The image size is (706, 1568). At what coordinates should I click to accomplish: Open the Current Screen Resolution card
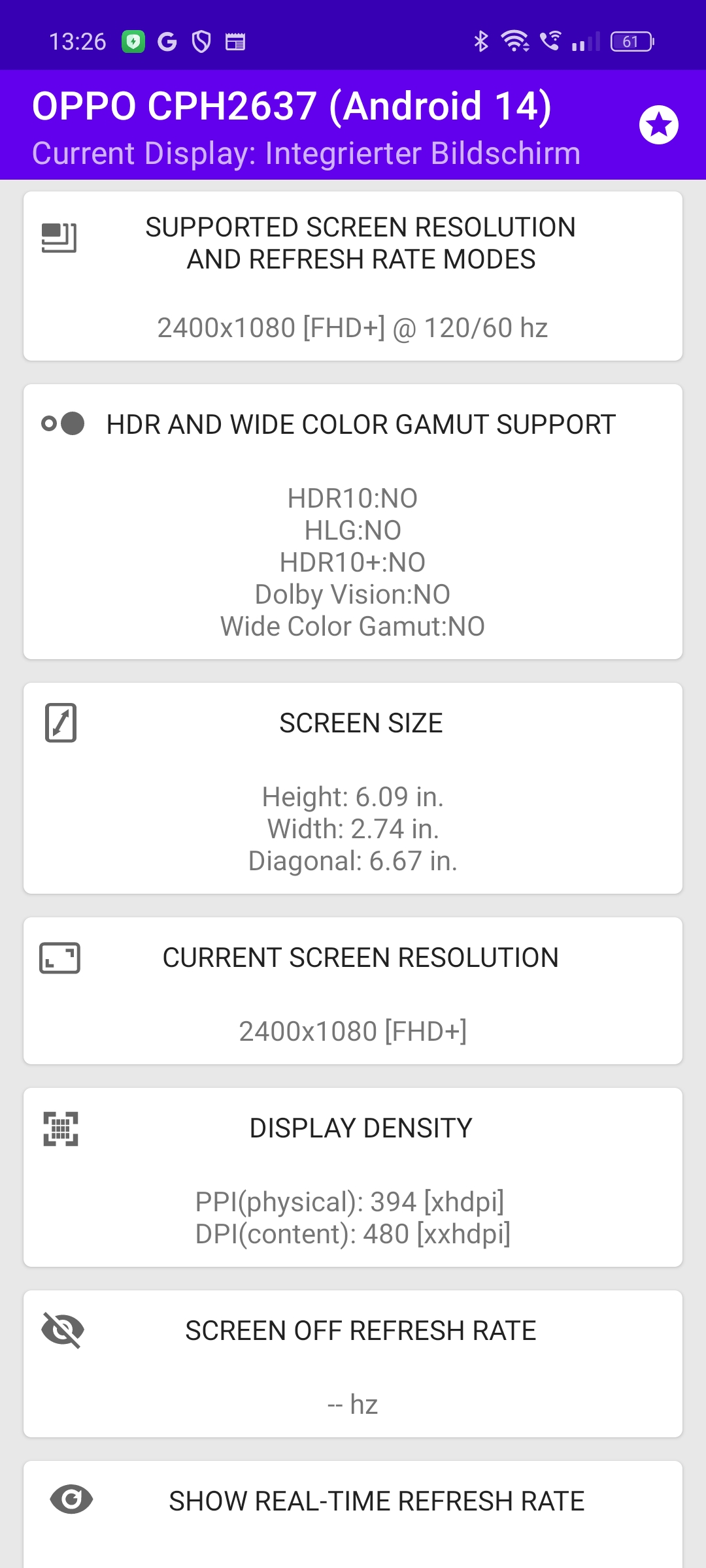(353, 990)
